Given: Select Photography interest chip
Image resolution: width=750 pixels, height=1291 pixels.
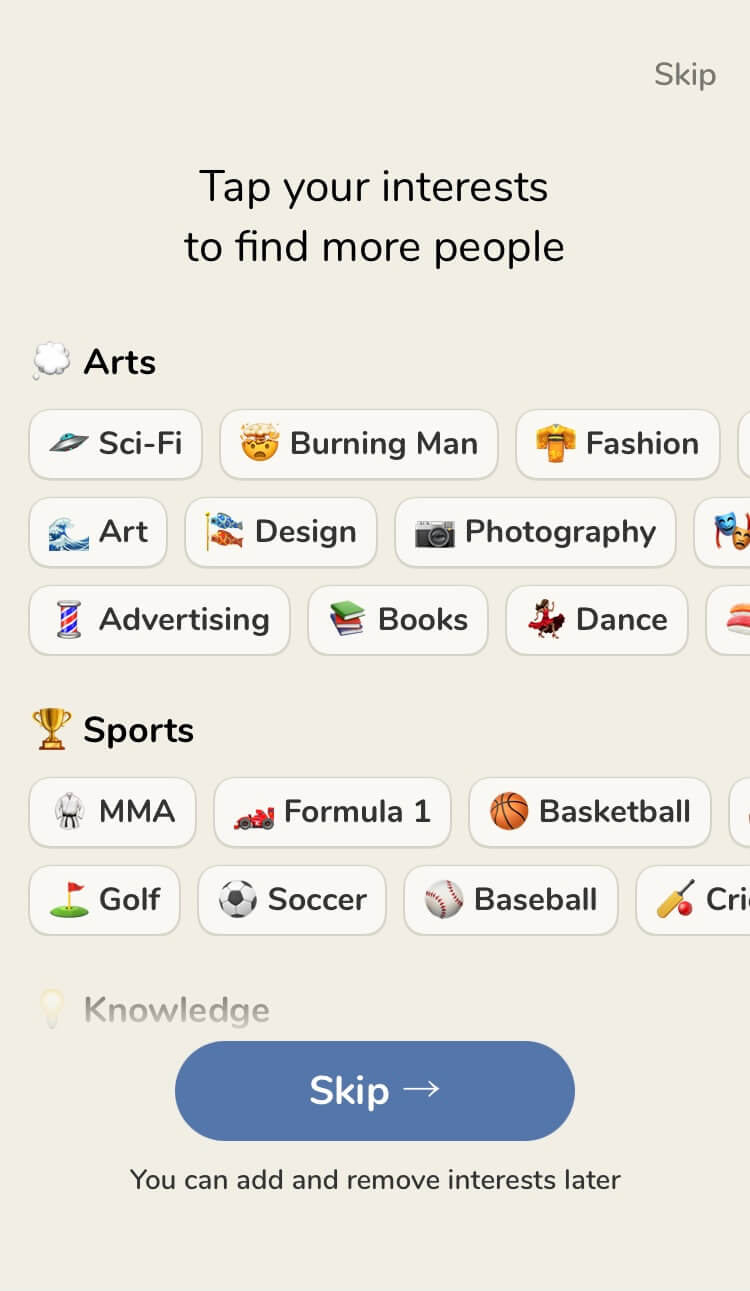Looking at the screenshot, I should pyautogui.click(x=536, y=532).
